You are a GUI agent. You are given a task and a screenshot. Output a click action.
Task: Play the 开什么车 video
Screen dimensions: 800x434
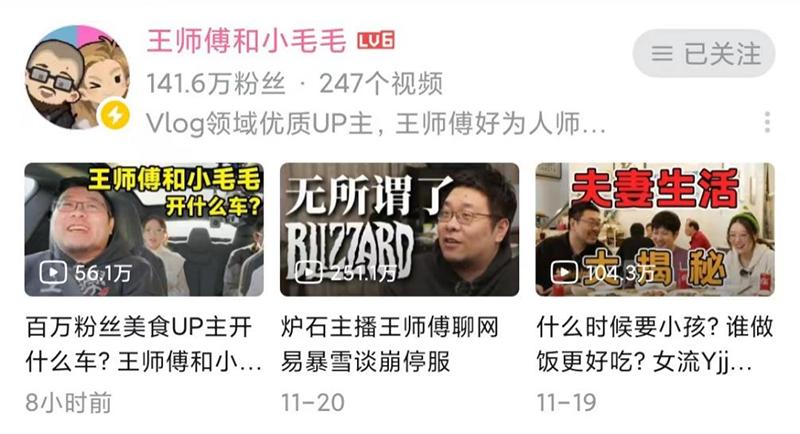(144, 229)
